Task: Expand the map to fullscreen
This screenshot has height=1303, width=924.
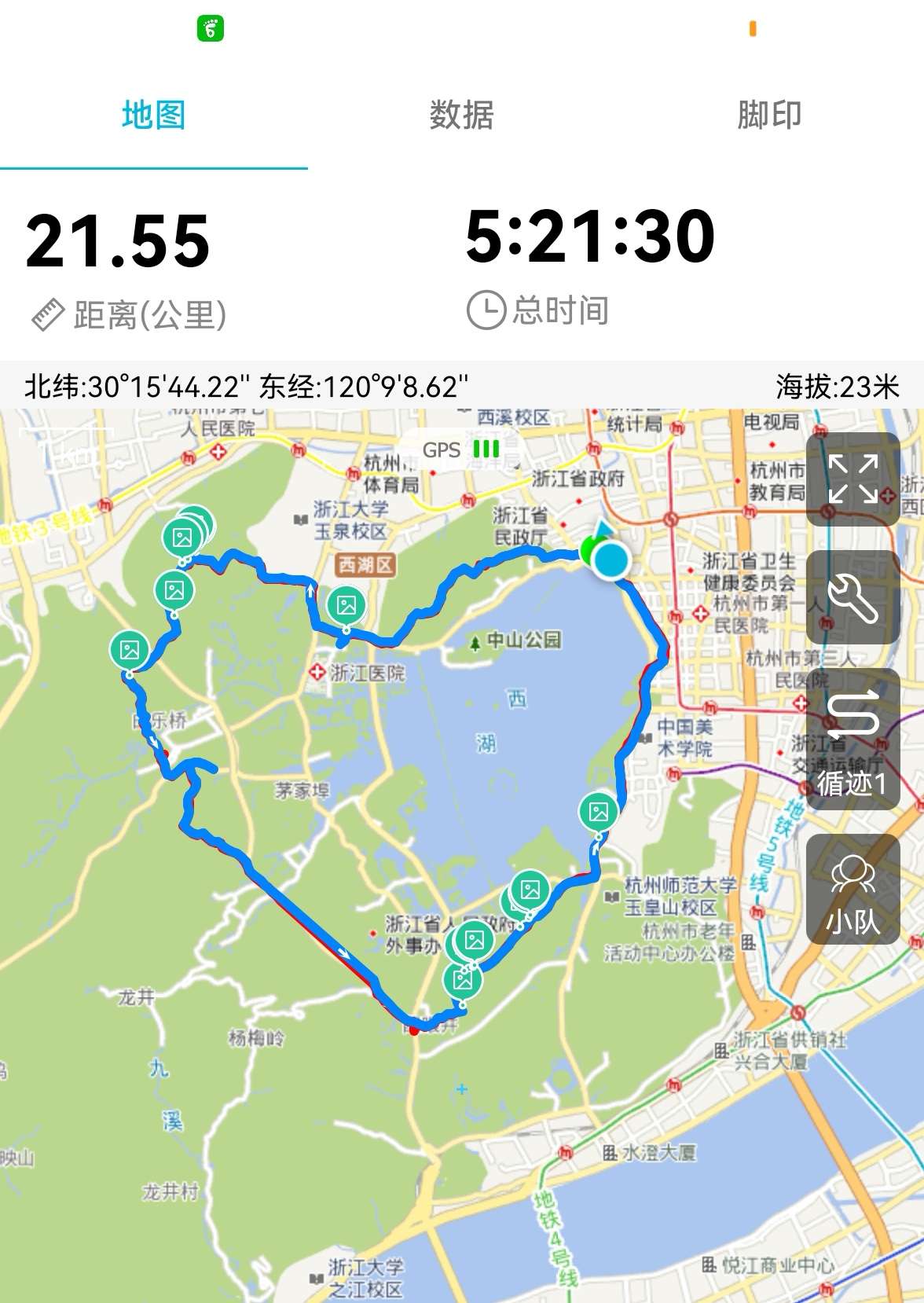Action: pos(852,479)
